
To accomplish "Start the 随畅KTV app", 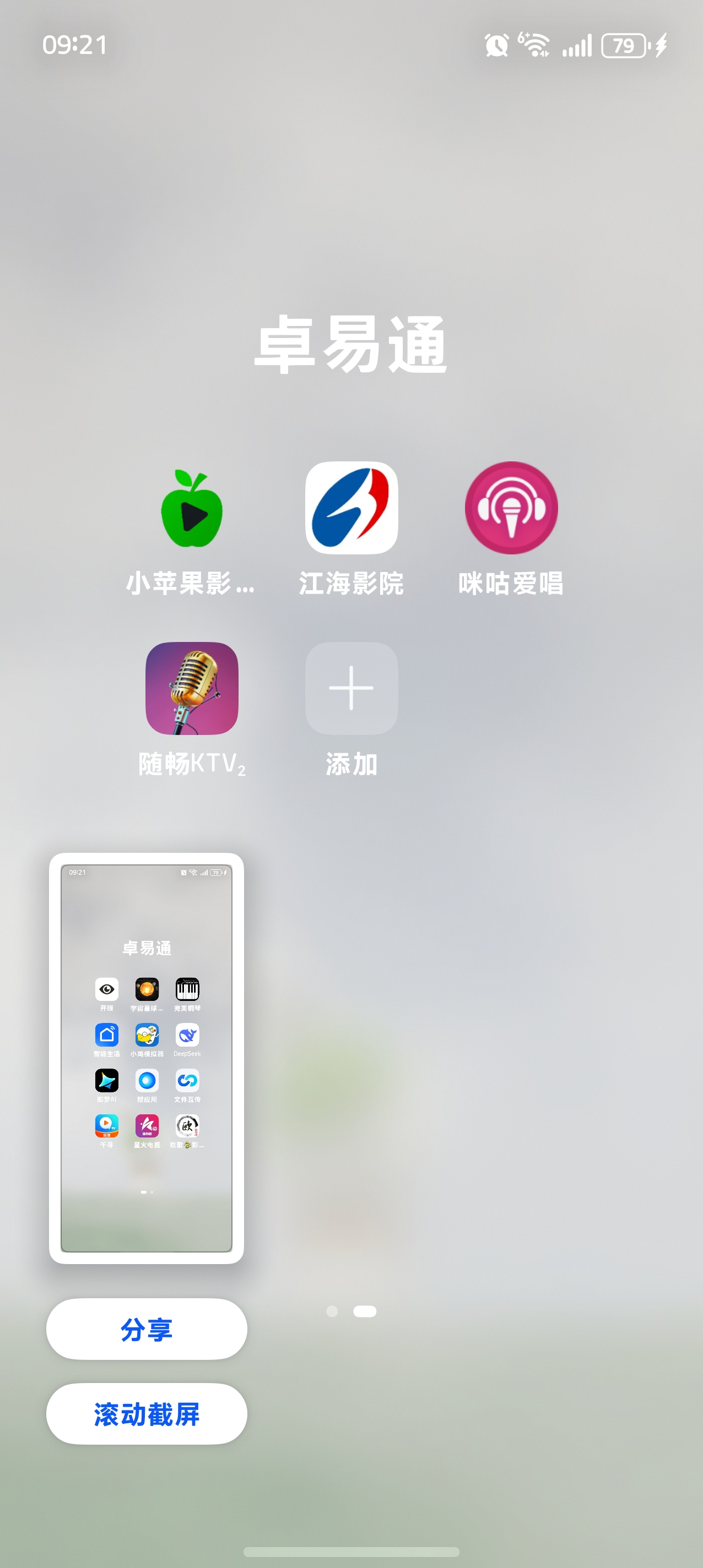I will point(191,689).
